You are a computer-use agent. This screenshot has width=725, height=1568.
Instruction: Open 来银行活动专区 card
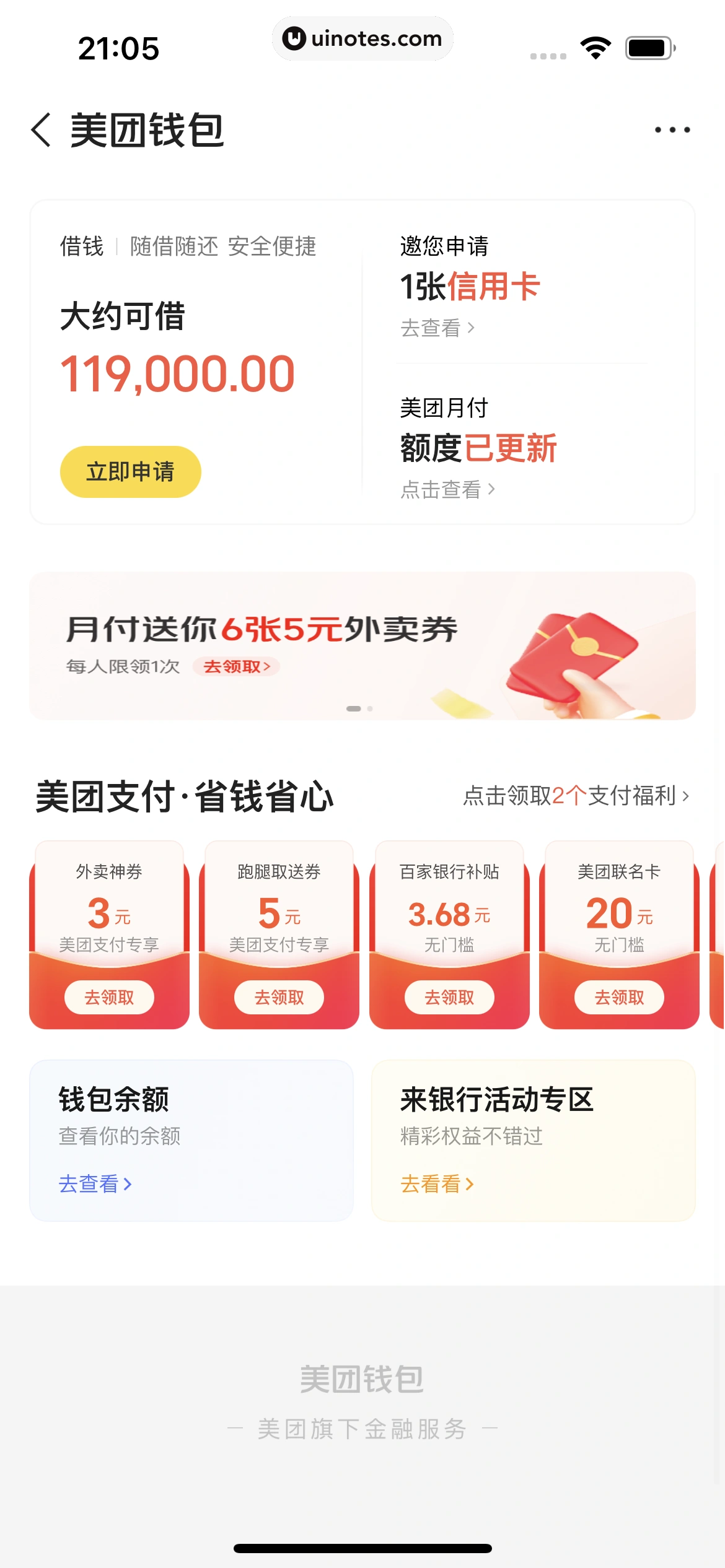point(533,1141)
